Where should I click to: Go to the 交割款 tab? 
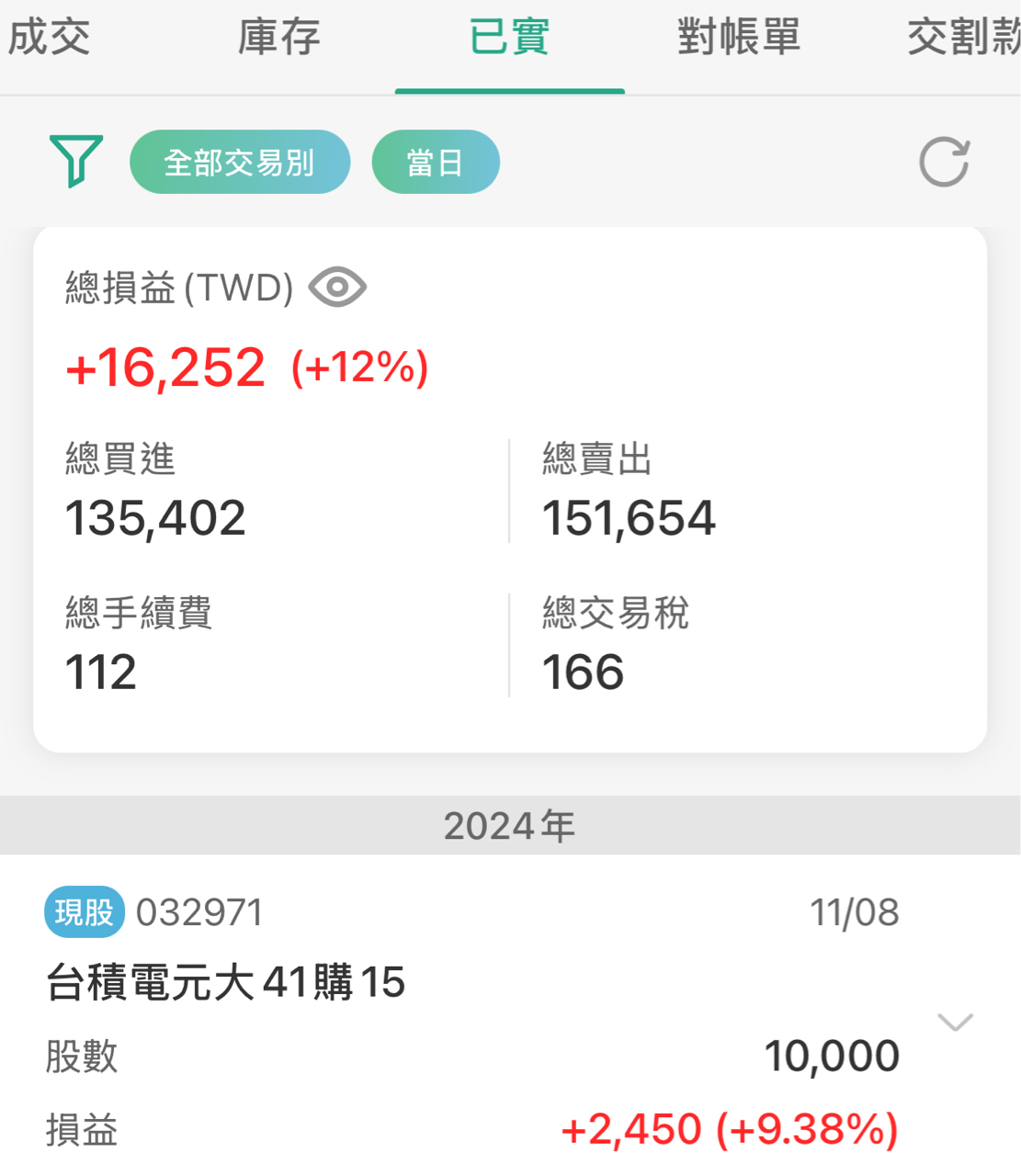(x=962, y=38)
